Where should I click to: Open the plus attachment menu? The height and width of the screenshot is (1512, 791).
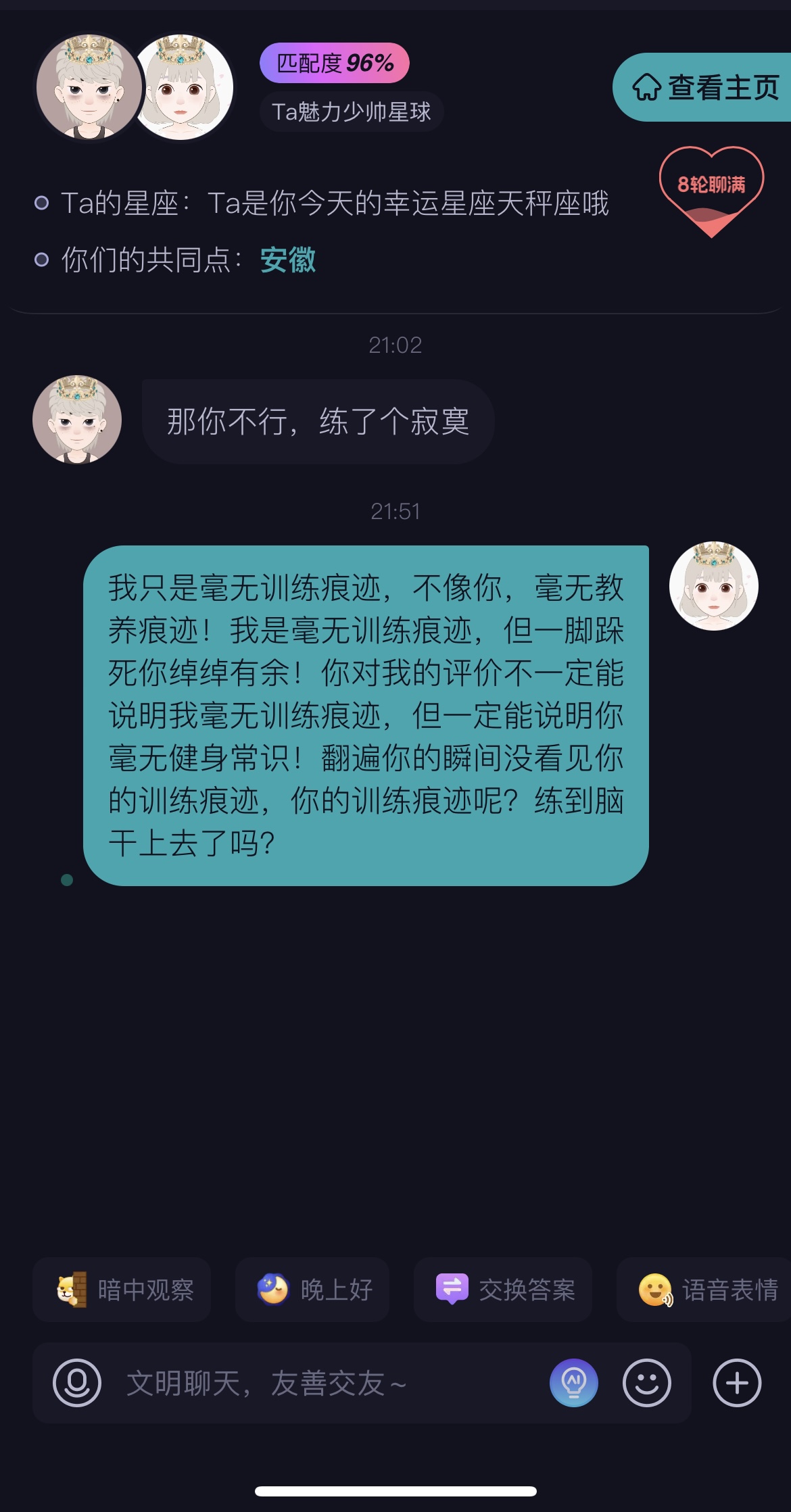pos(737,1383)
